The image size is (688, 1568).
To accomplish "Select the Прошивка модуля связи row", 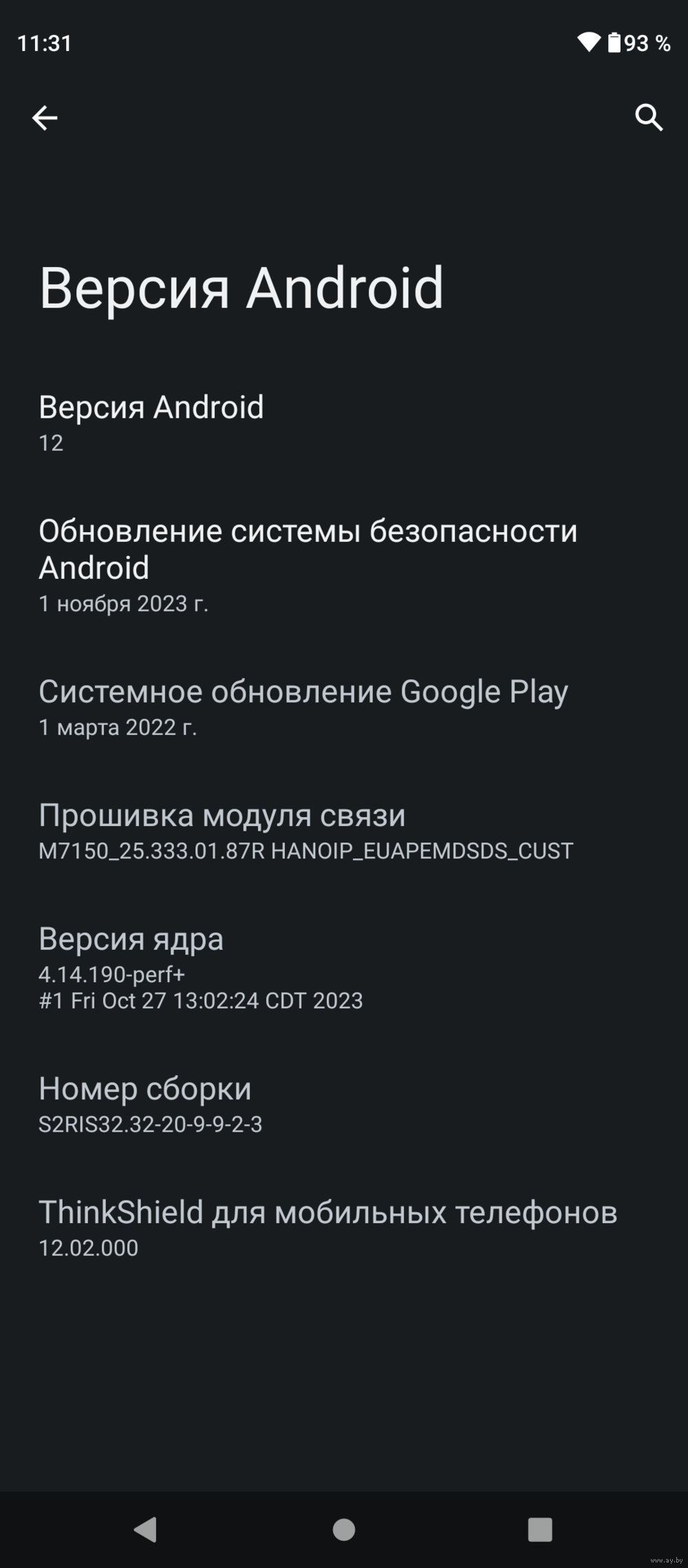I will pos(305,831).
